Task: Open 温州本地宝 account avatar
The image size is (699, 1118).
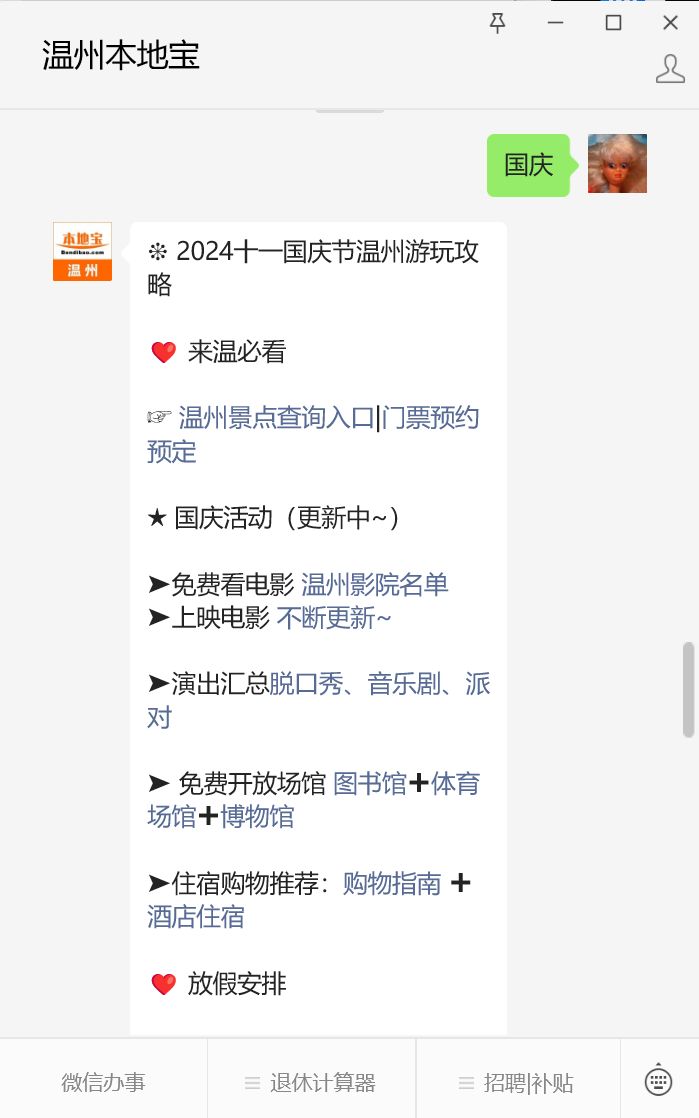Action: pyautogui.click(x=82, y=251)
